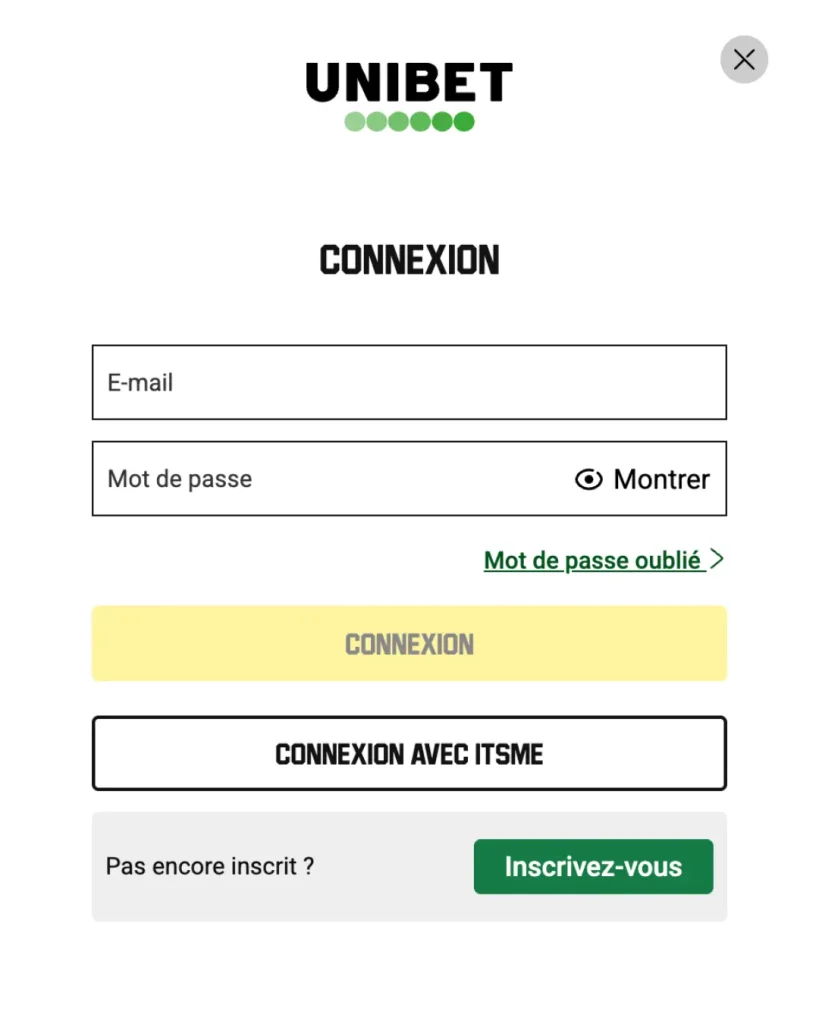Show the password with Montrer
The height and width of the screenshot is (1024, 819).
coord(643,479)
